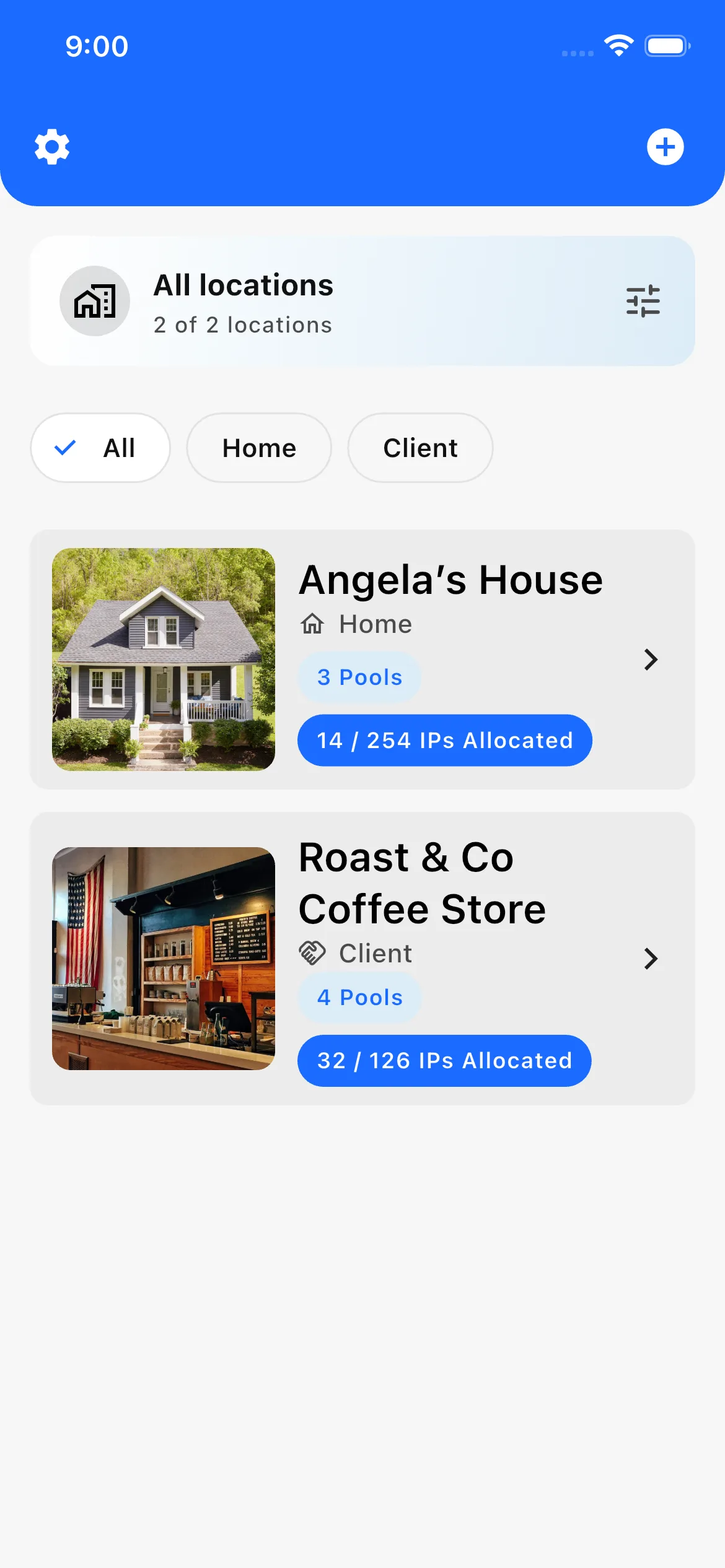Viewport: 725px width, 1568px height.
Task: Click the checkmark inside the All filter chip
Action: click(66, 448)
